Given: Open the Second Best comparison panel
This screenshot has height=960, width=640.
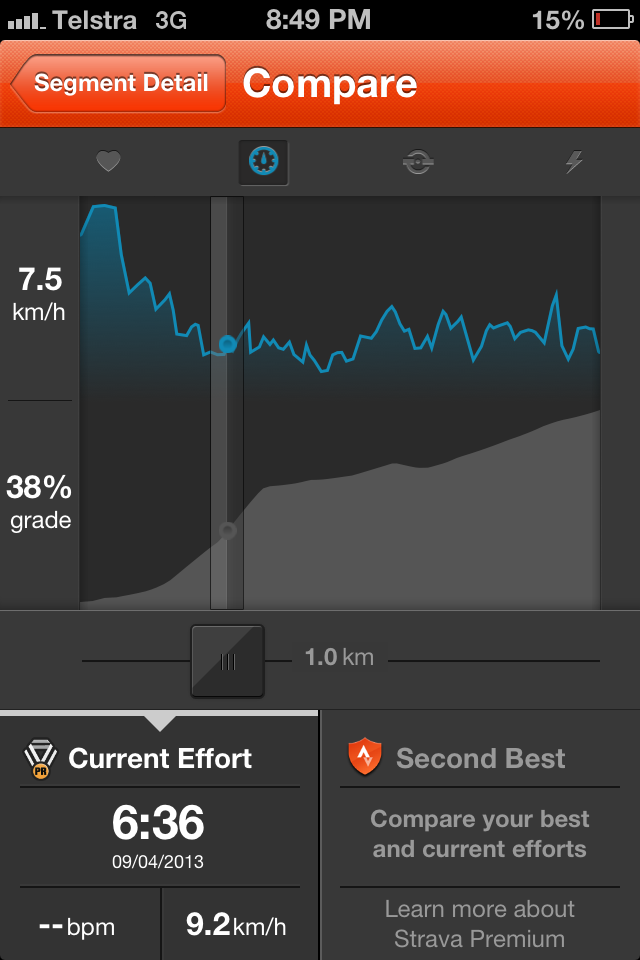Looking at the screenshot, I should (480, 758).
